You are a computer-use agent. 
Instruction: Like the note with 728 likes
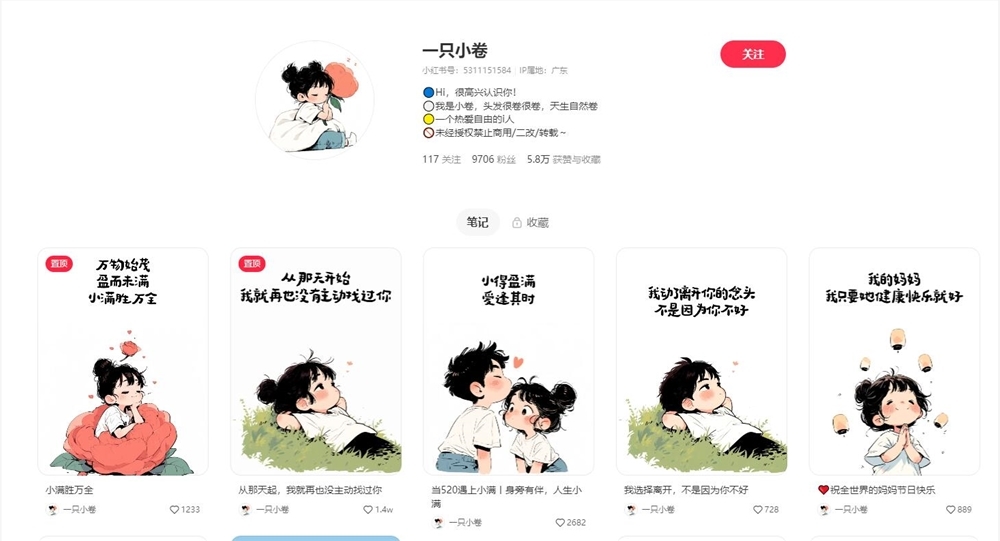pos(757,510)
